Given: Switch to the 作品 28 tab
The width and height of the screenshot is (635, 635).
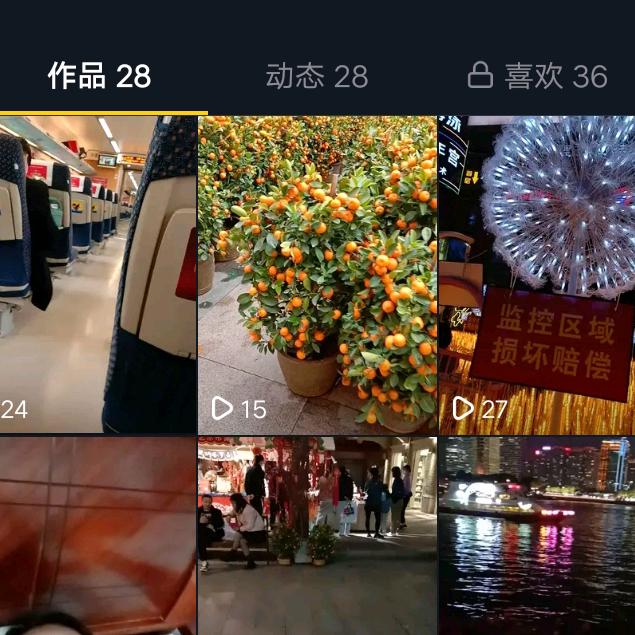Looking at the screenshot, I should [x=99, y=76].
